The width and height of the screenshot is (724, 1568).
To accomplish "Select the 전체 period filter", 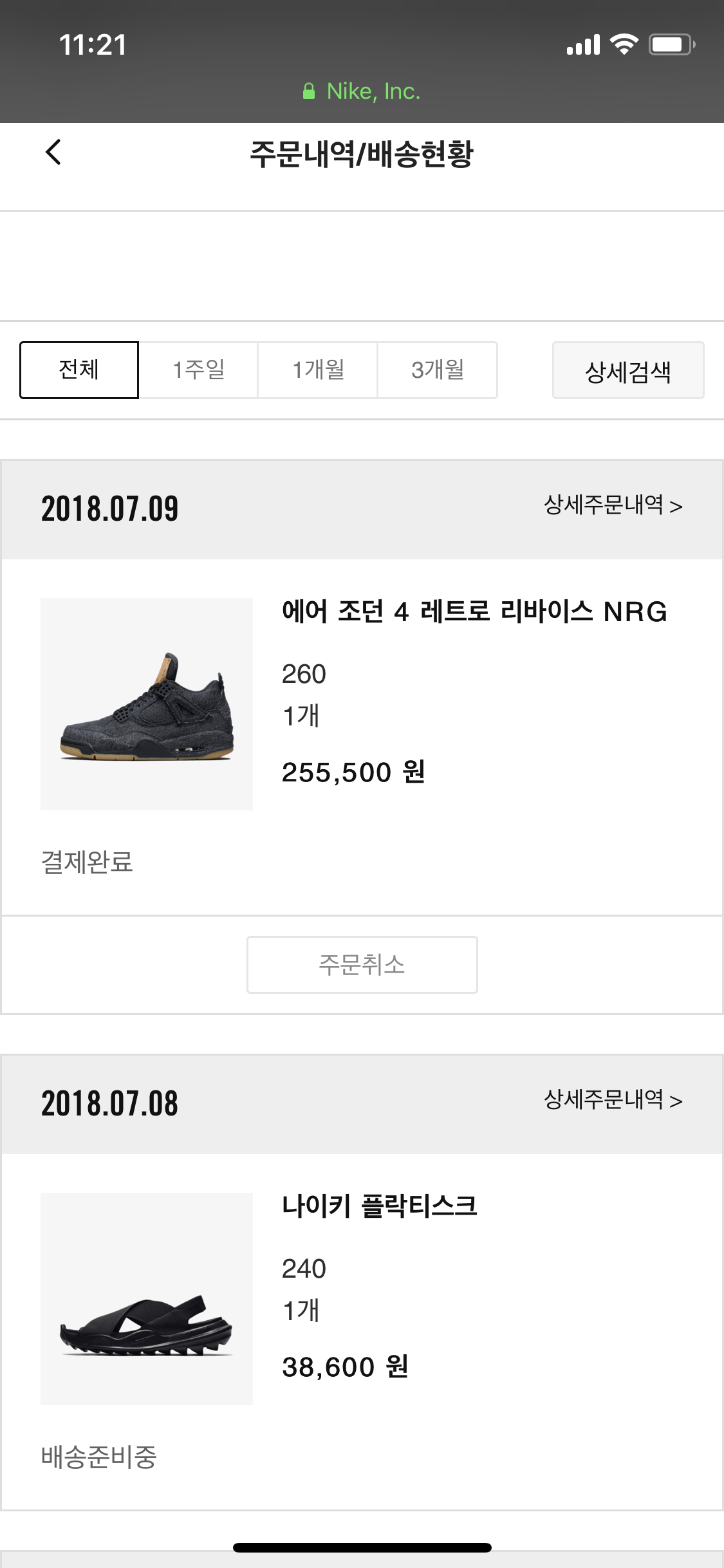I will (79, 370).
